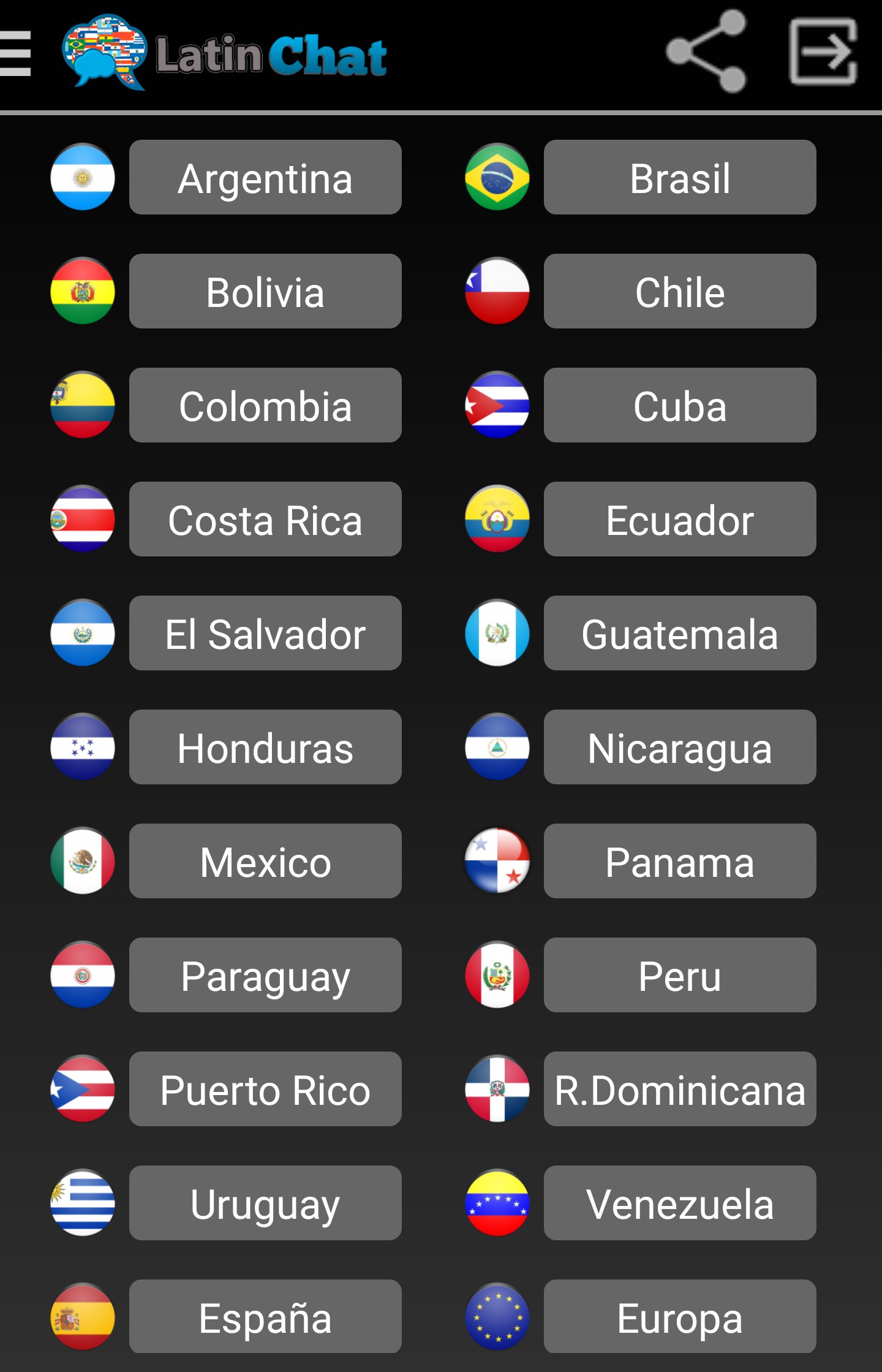Tap the Brasil flag icon
This screenshot has width=882, height=1372.
(497, 177)
